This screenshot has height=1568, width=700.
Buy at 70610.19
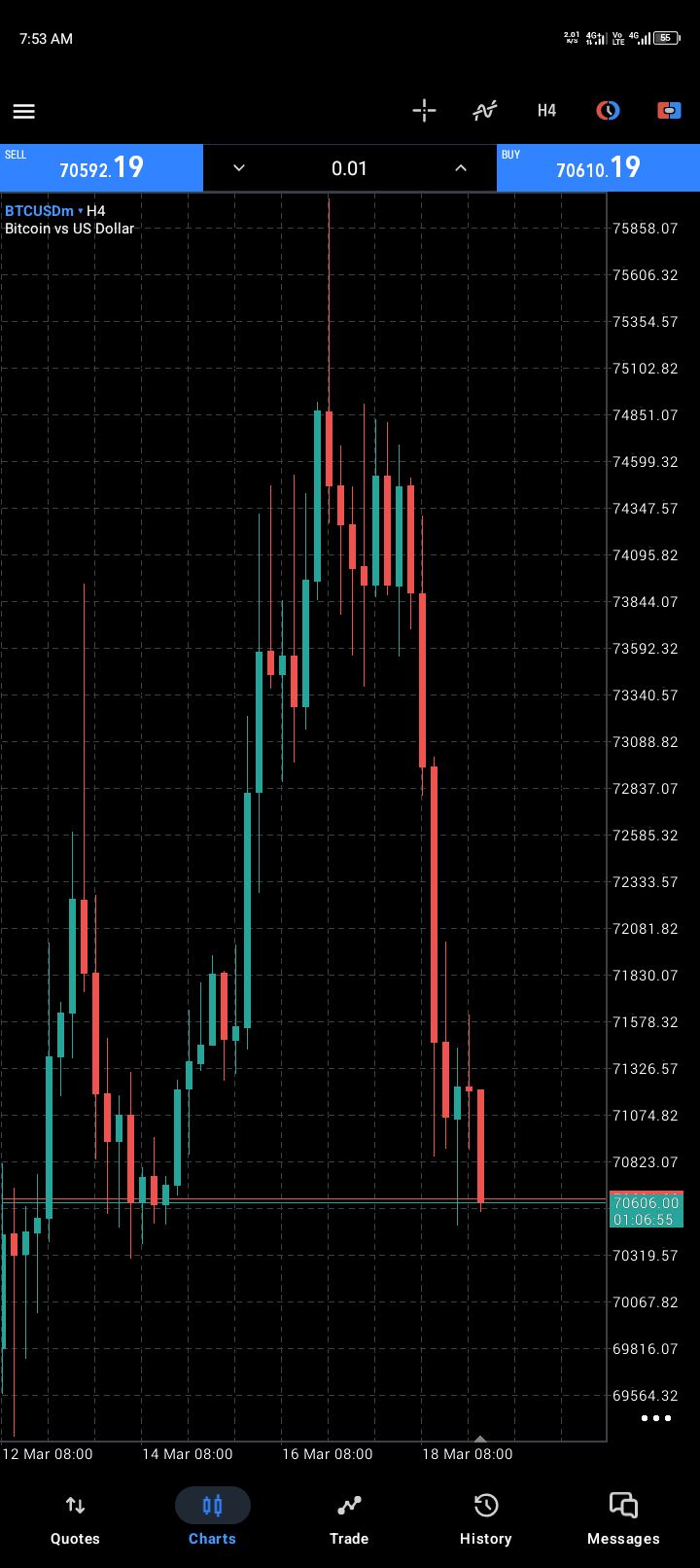598,167
